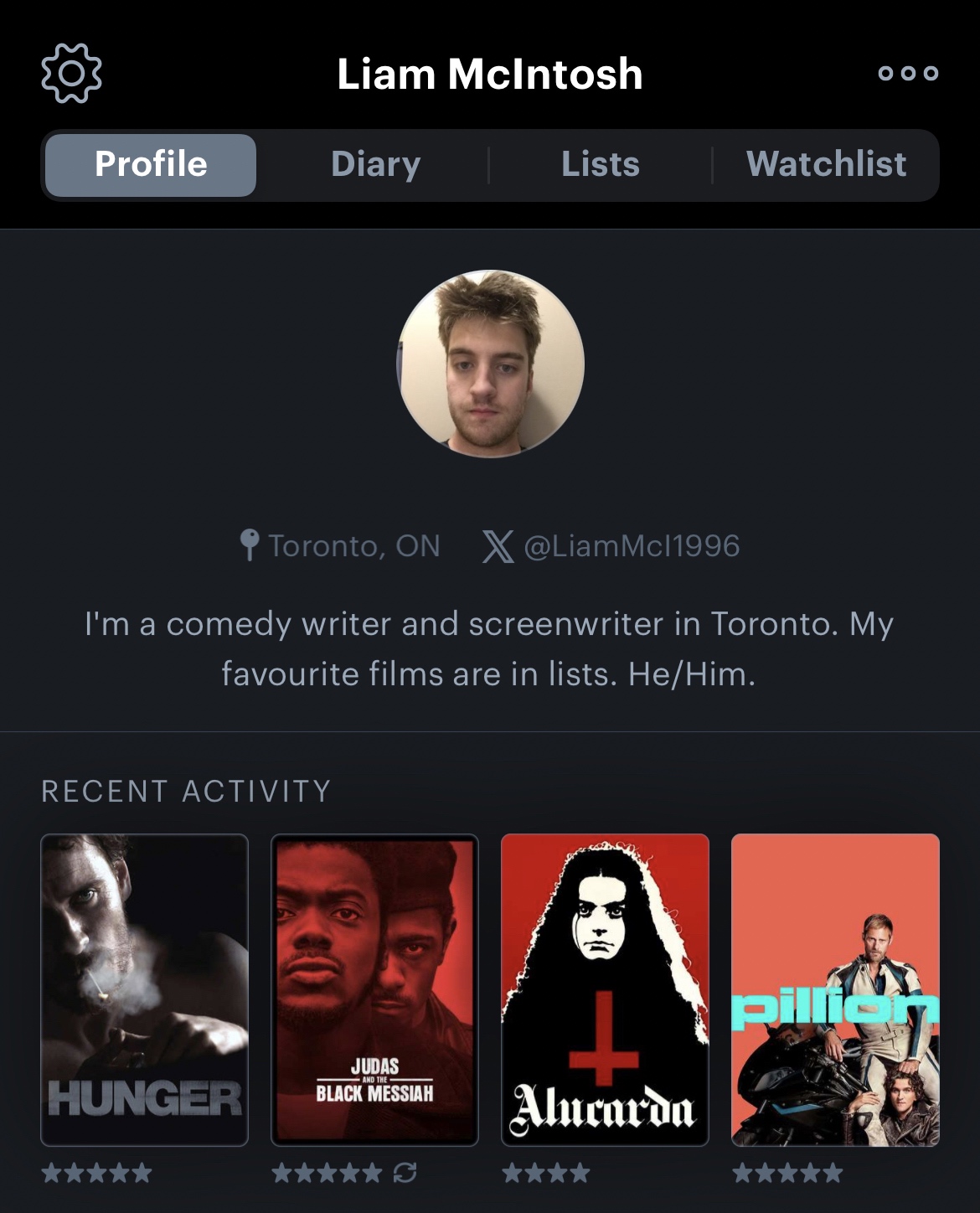Open the Judas and the Black Messiah poster
This screenshot has height=1213, width=980.
tap(374, 989)
